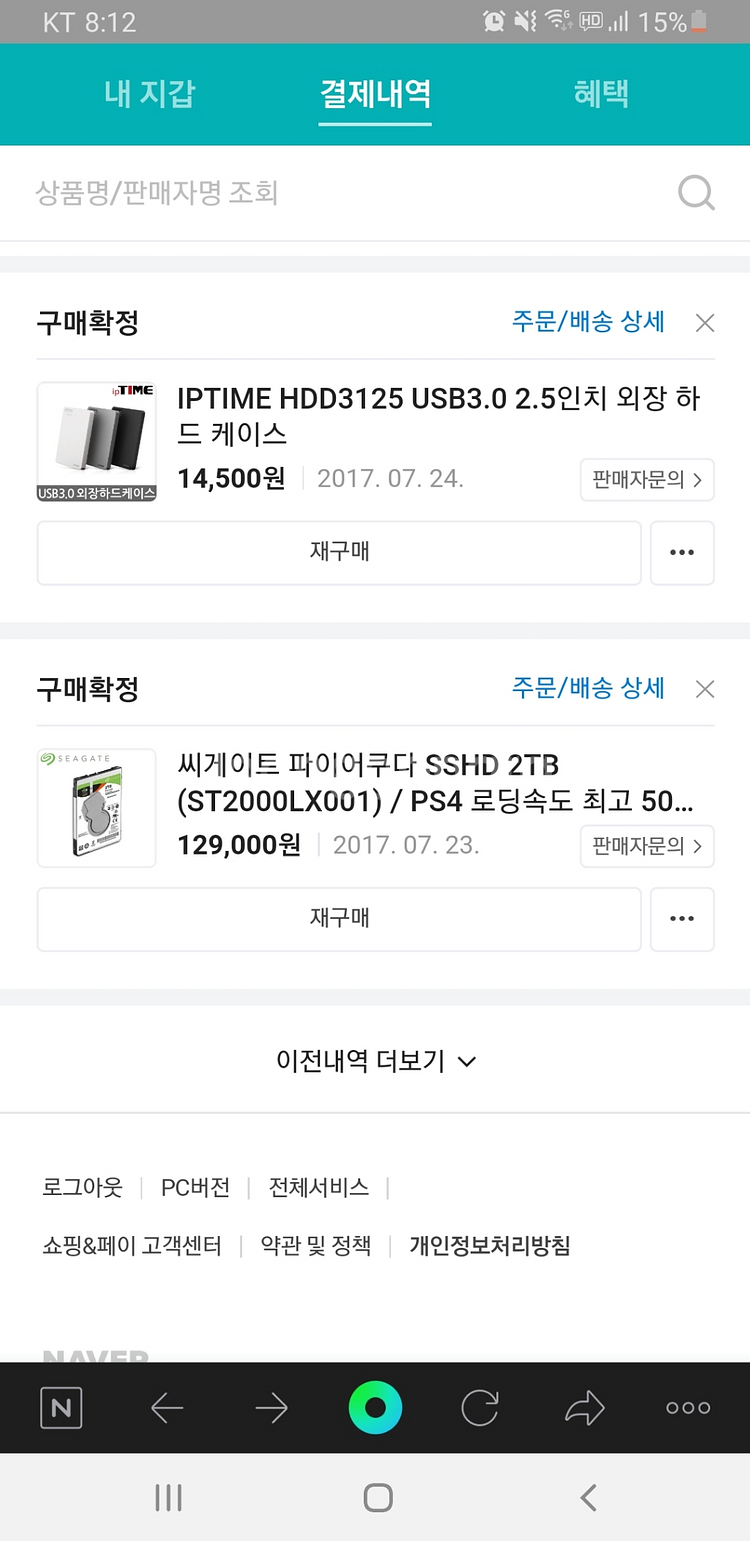The height and width of the screenshot is (1541, 750).
Task: Go back using the browser back arrow
Action: (x=166, y=1407)
